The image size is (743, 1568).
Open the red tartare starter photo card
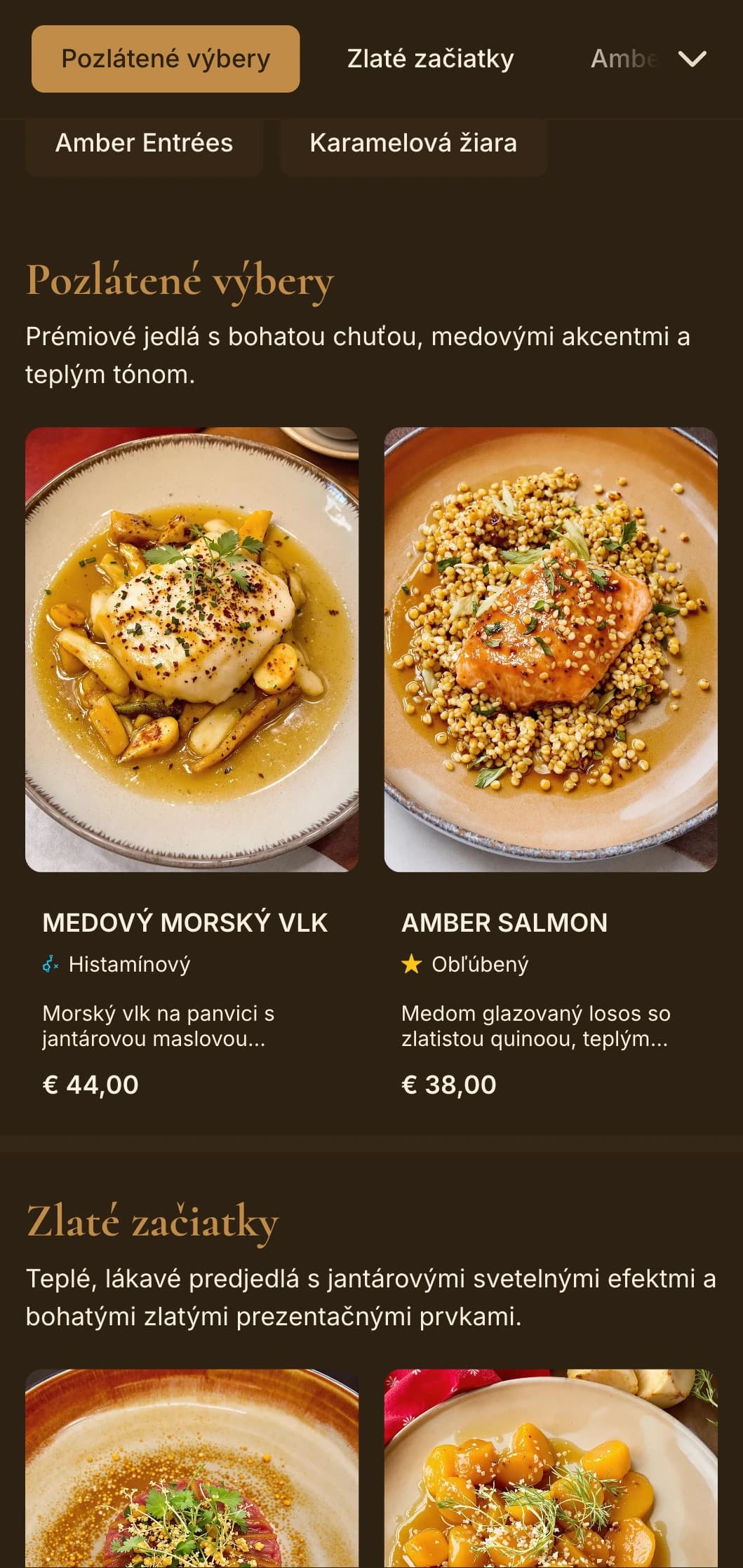(x=192, y=1470)
